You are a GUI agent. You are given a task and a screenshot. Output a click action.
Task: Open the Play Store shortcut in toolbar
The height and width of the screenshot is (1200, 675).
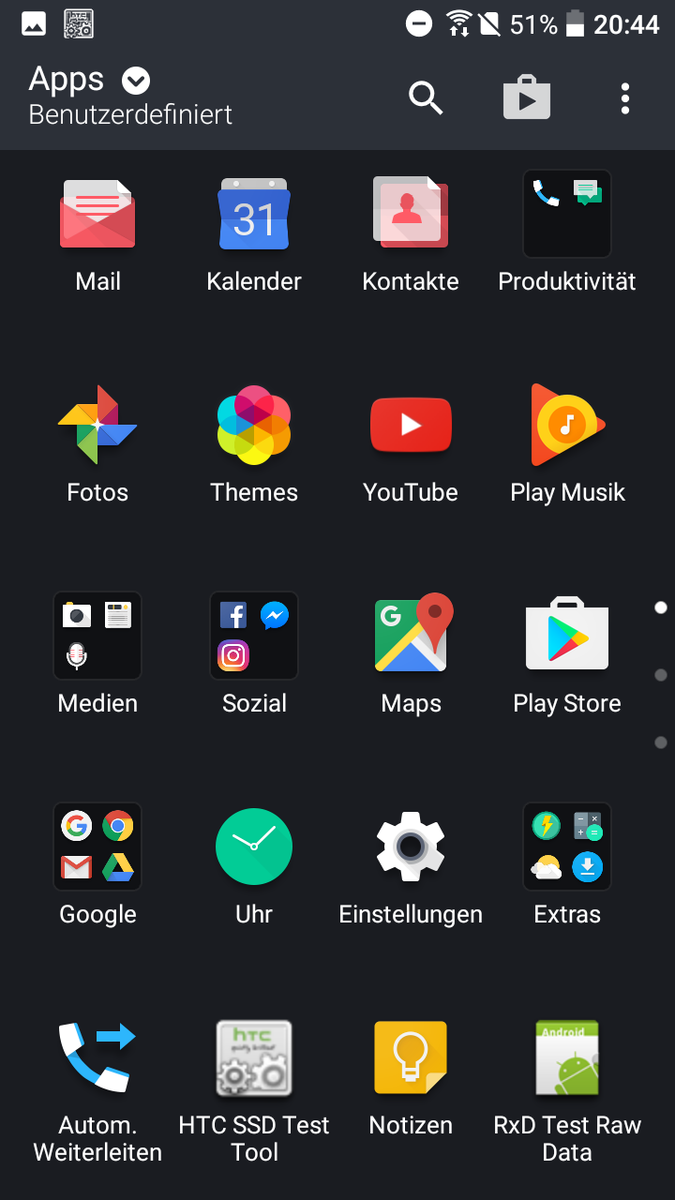526,98
